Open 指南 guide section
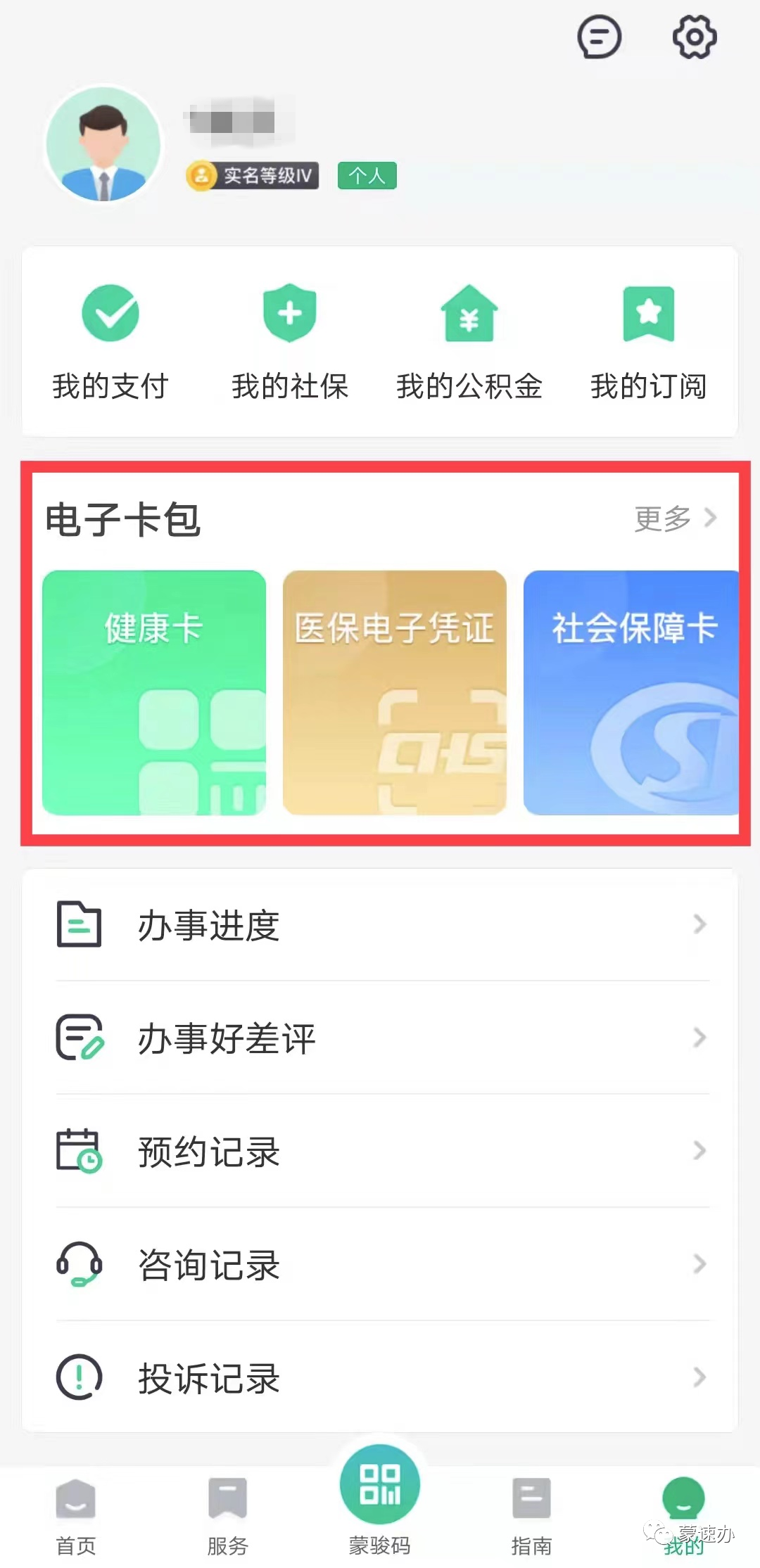The height and width of the screenshot is (1568, 760). [x=532, y=1512]
